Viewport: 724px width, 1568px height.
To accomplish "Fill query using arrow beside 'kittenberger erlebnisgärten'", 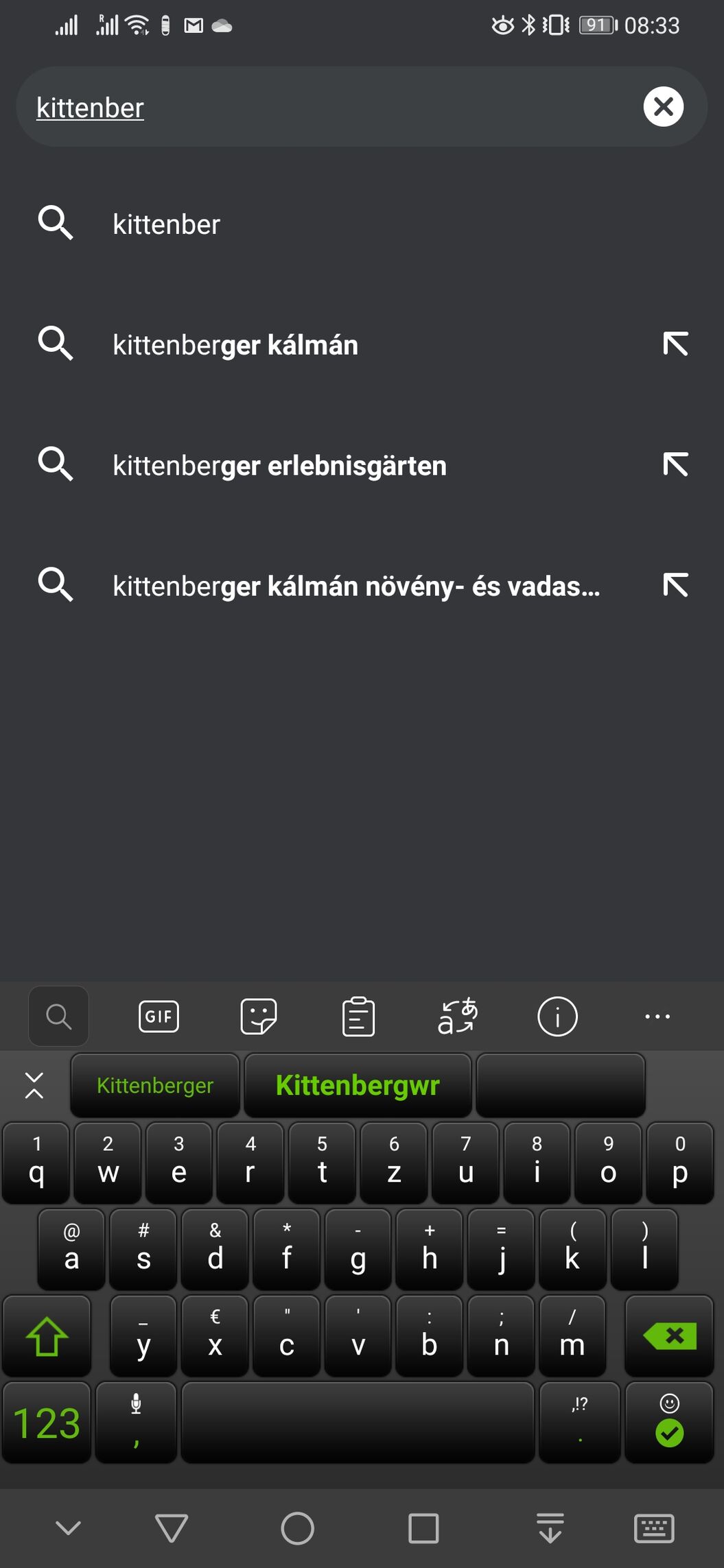I will coord(675,465).
